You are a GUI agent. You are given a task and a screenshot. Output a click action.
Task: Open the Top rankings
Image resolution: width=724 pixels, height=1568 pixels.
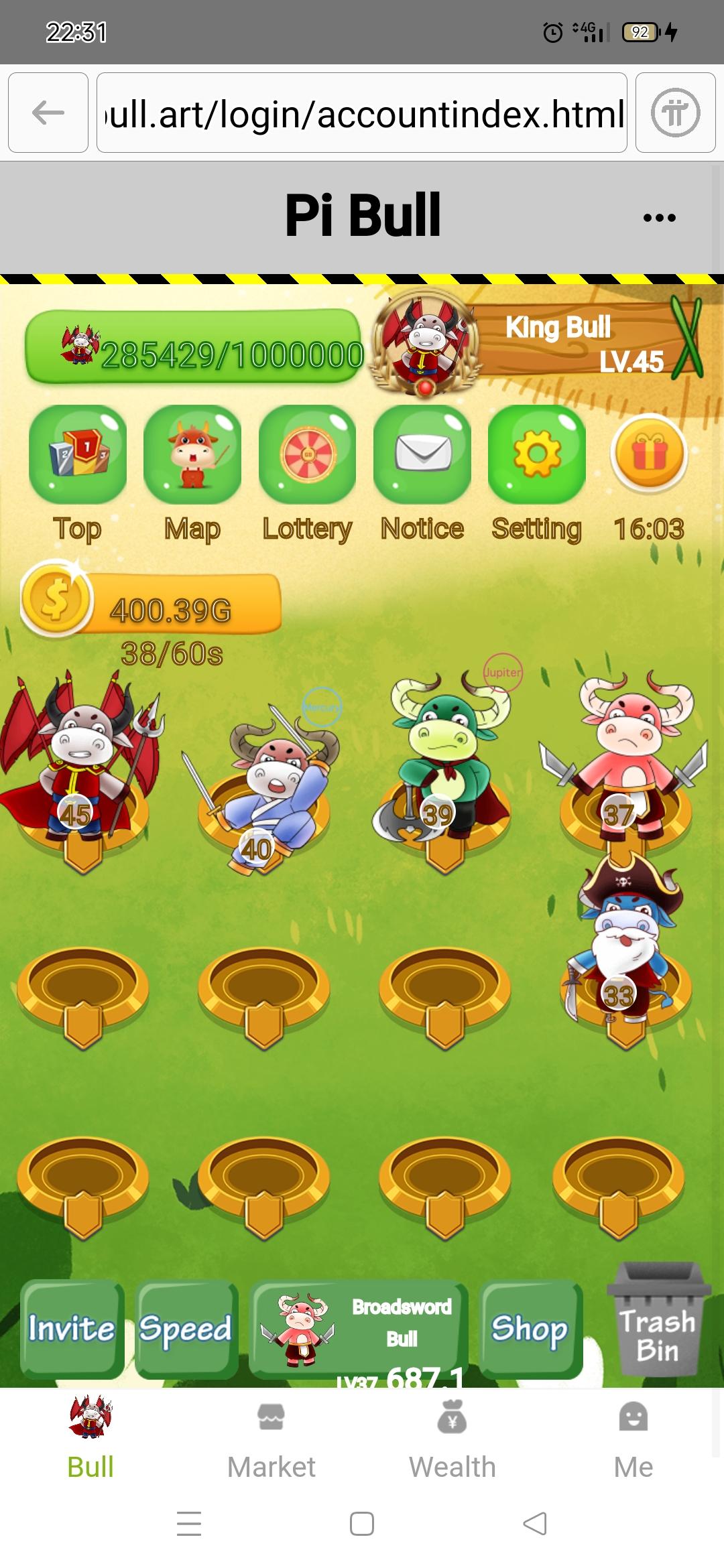[x=78, y=456]
